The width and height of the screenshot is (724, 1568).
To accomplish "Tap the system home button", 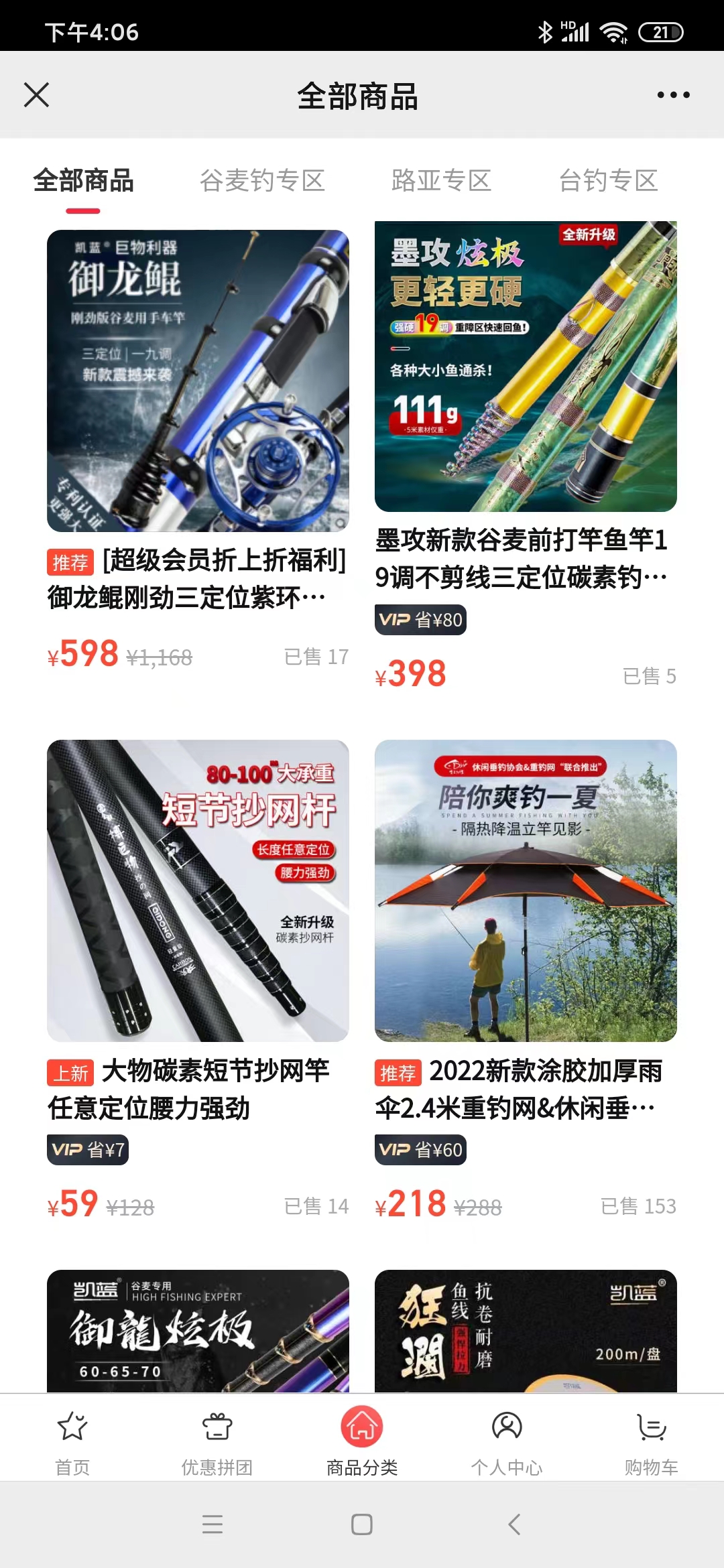I will coord(362,1524).
